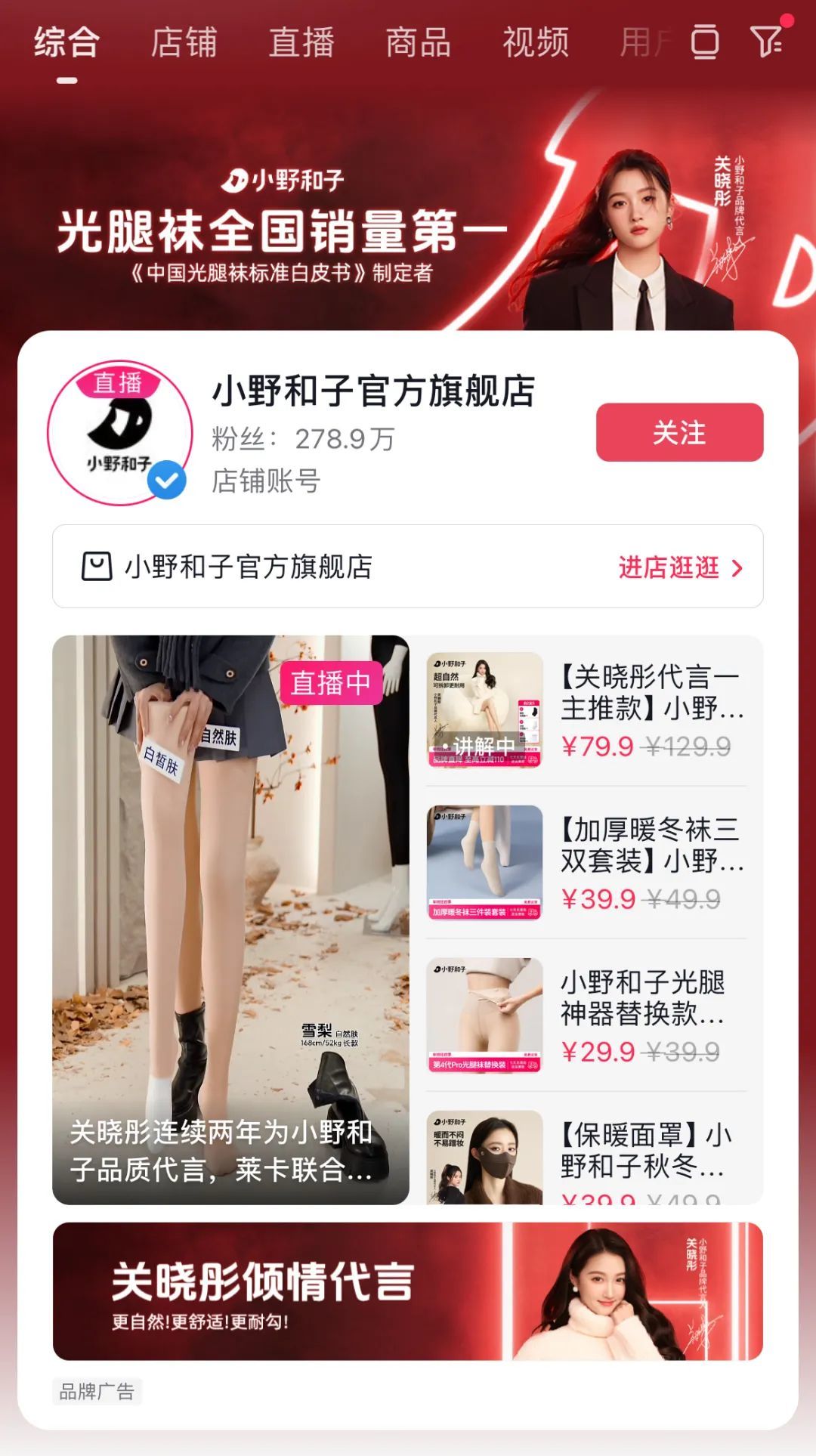Screen dimensions: 816x1456
Task: Switch to the 商品 tab
Action: coord(418,42)
